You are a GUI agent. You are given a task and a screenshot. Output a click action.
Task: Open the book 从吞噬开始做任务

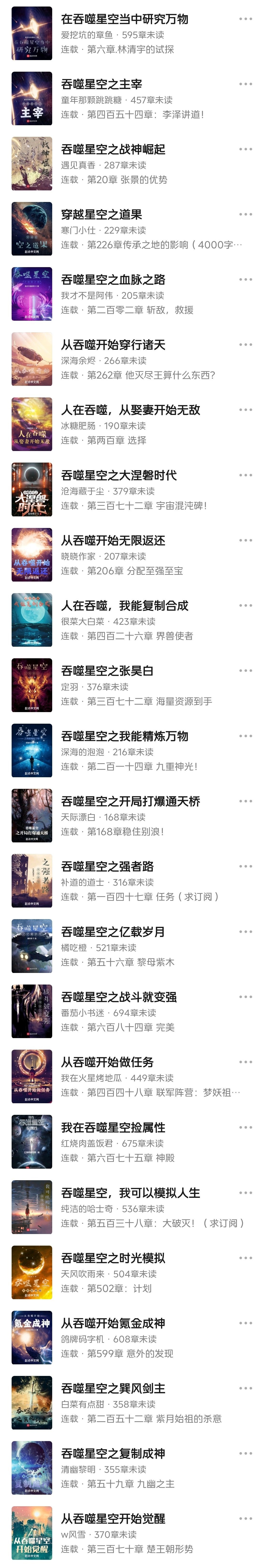[x=107, y=1062]
